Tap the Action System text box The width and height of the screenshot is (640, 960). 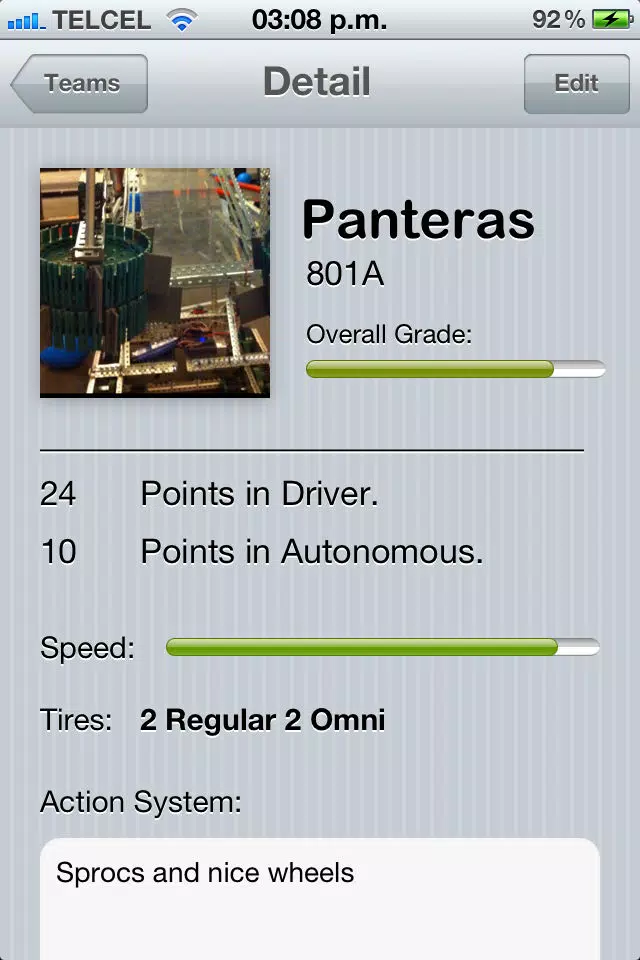[320, 900]
